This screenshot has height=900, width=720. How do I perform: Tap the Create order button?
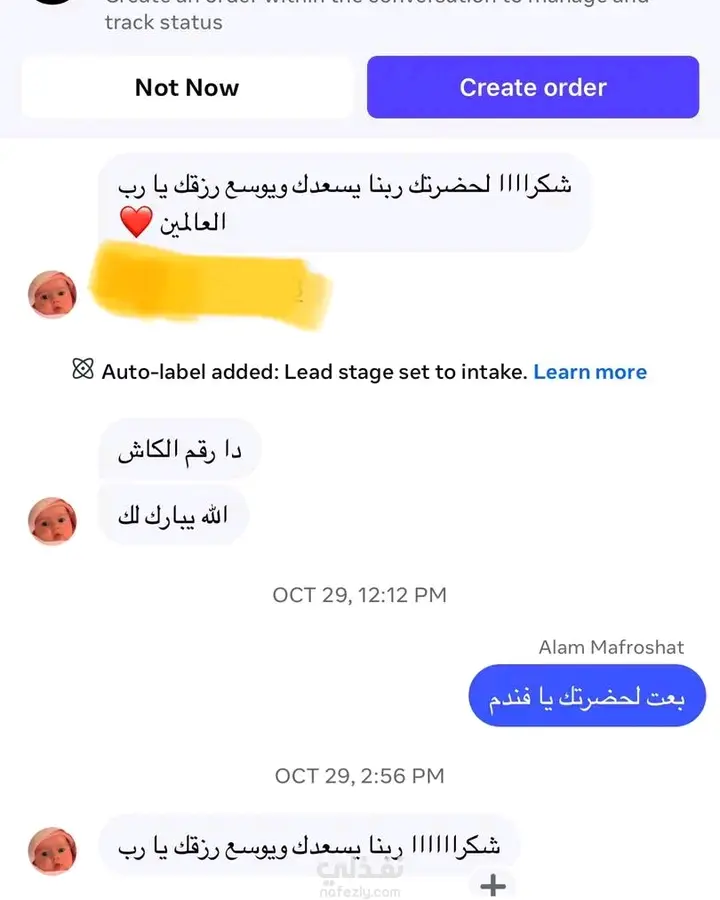pos(532,87)
